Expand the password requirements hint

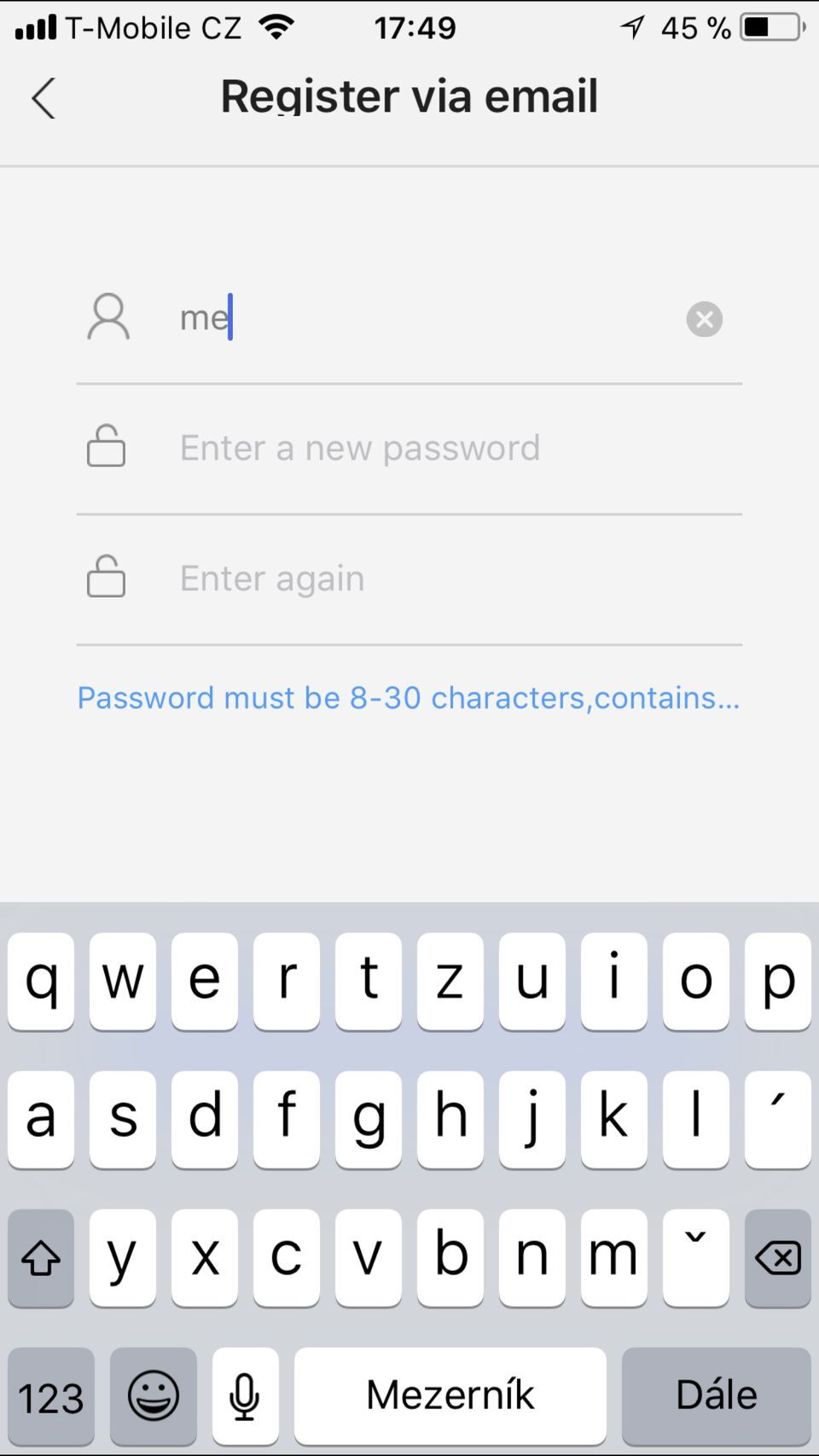[x=409, y=698]
